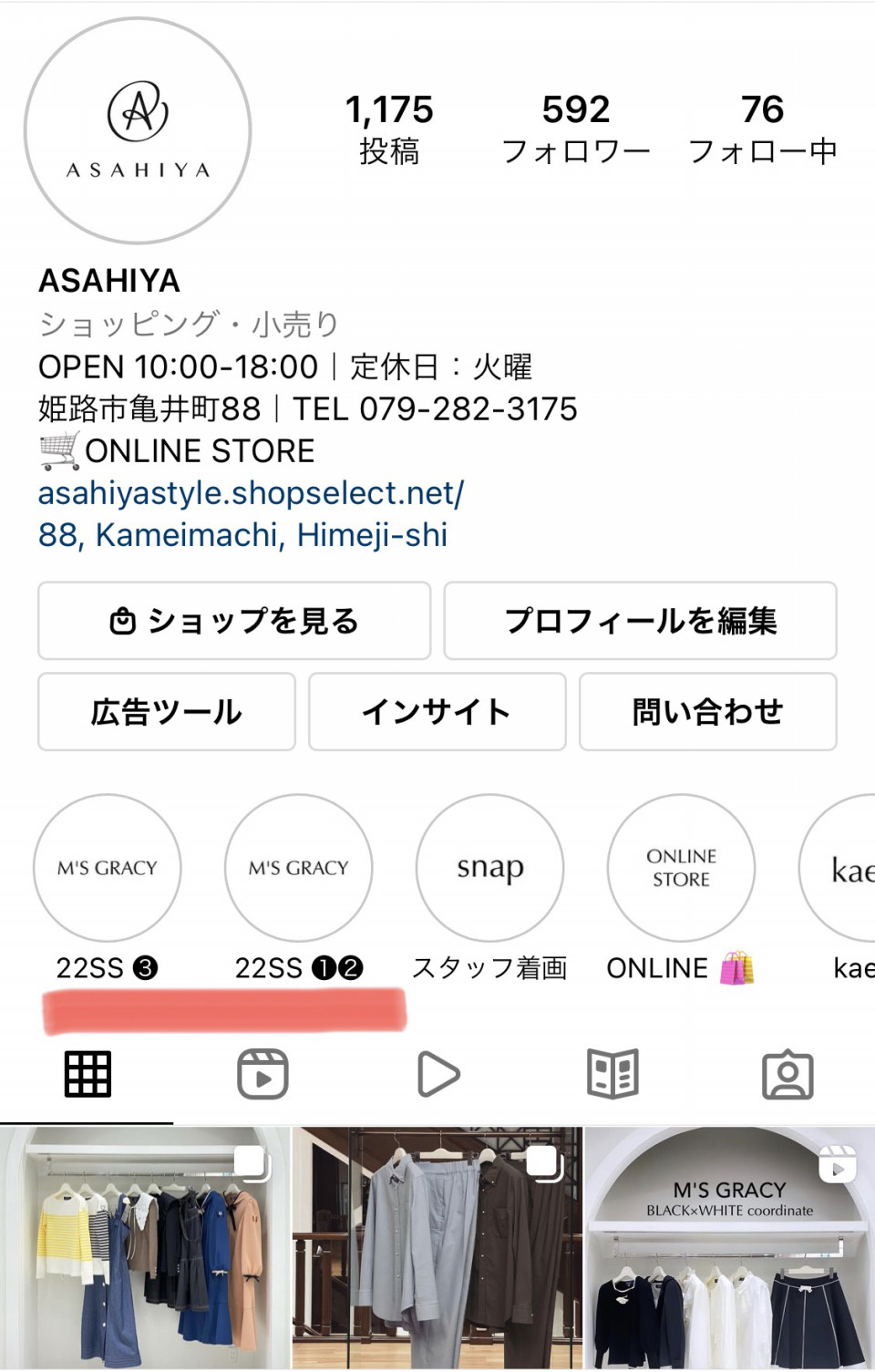View インサイト insights

coord(437,712)
